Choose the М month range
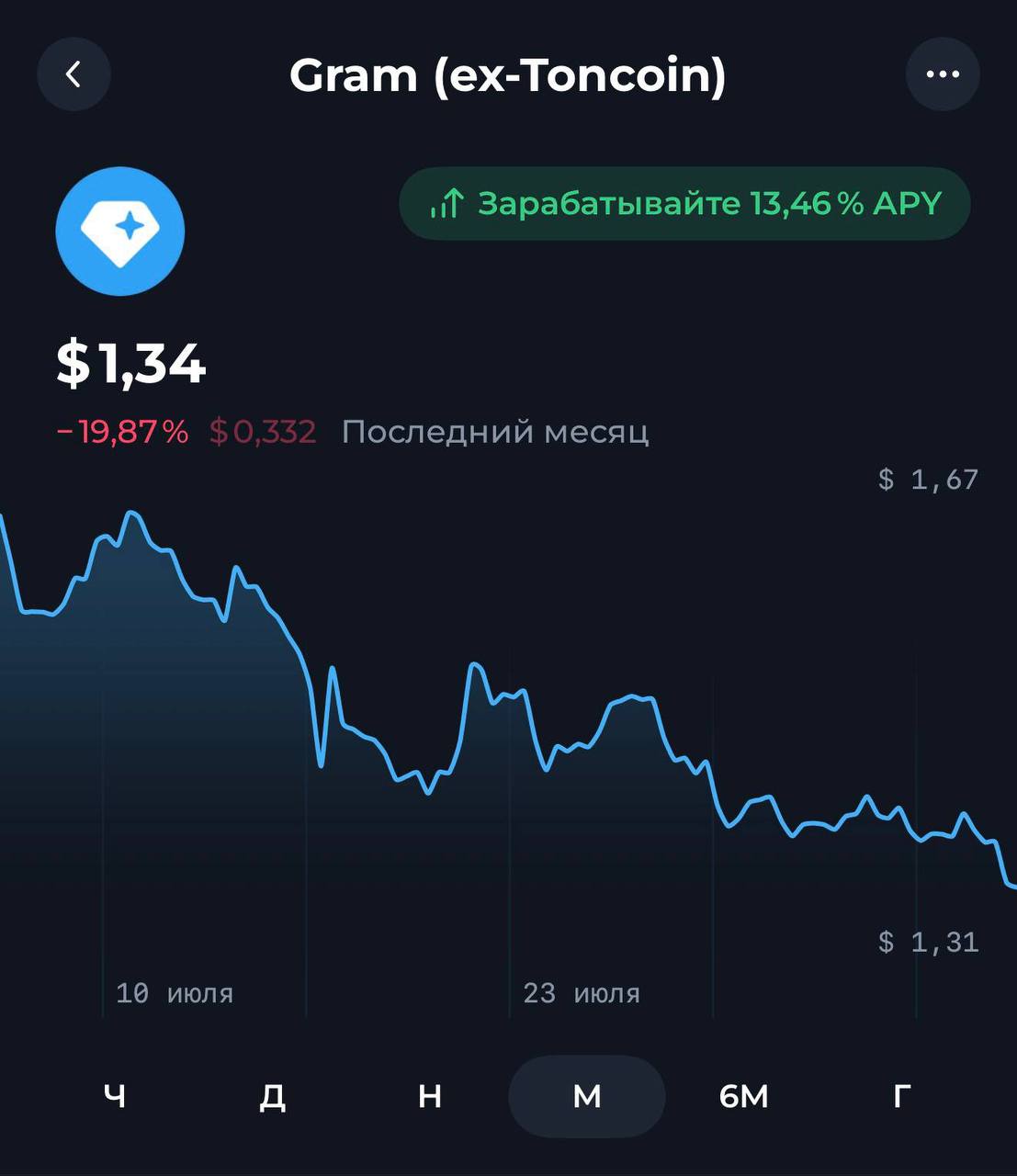 [587, 1096]
